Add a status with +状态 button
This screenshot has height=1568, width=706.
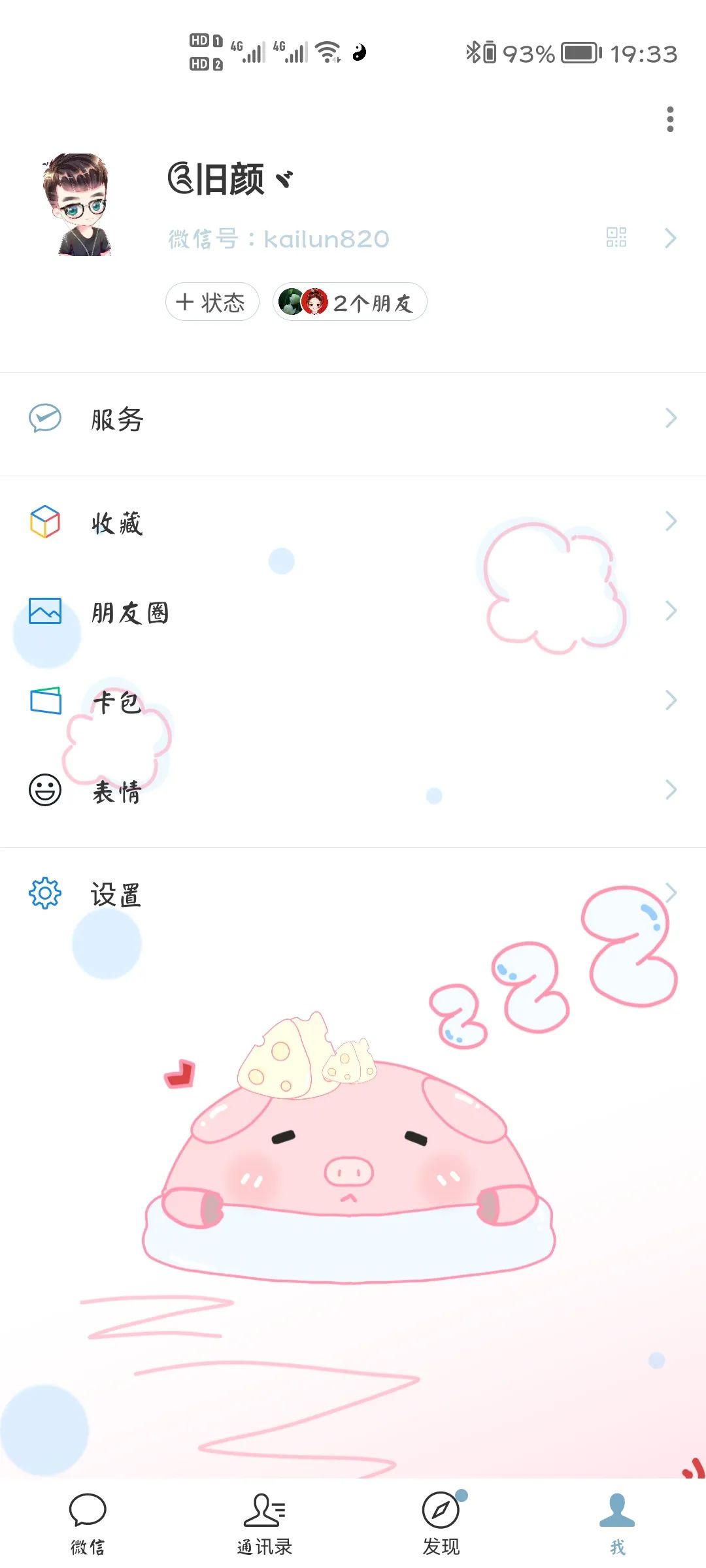click(212, 302)
